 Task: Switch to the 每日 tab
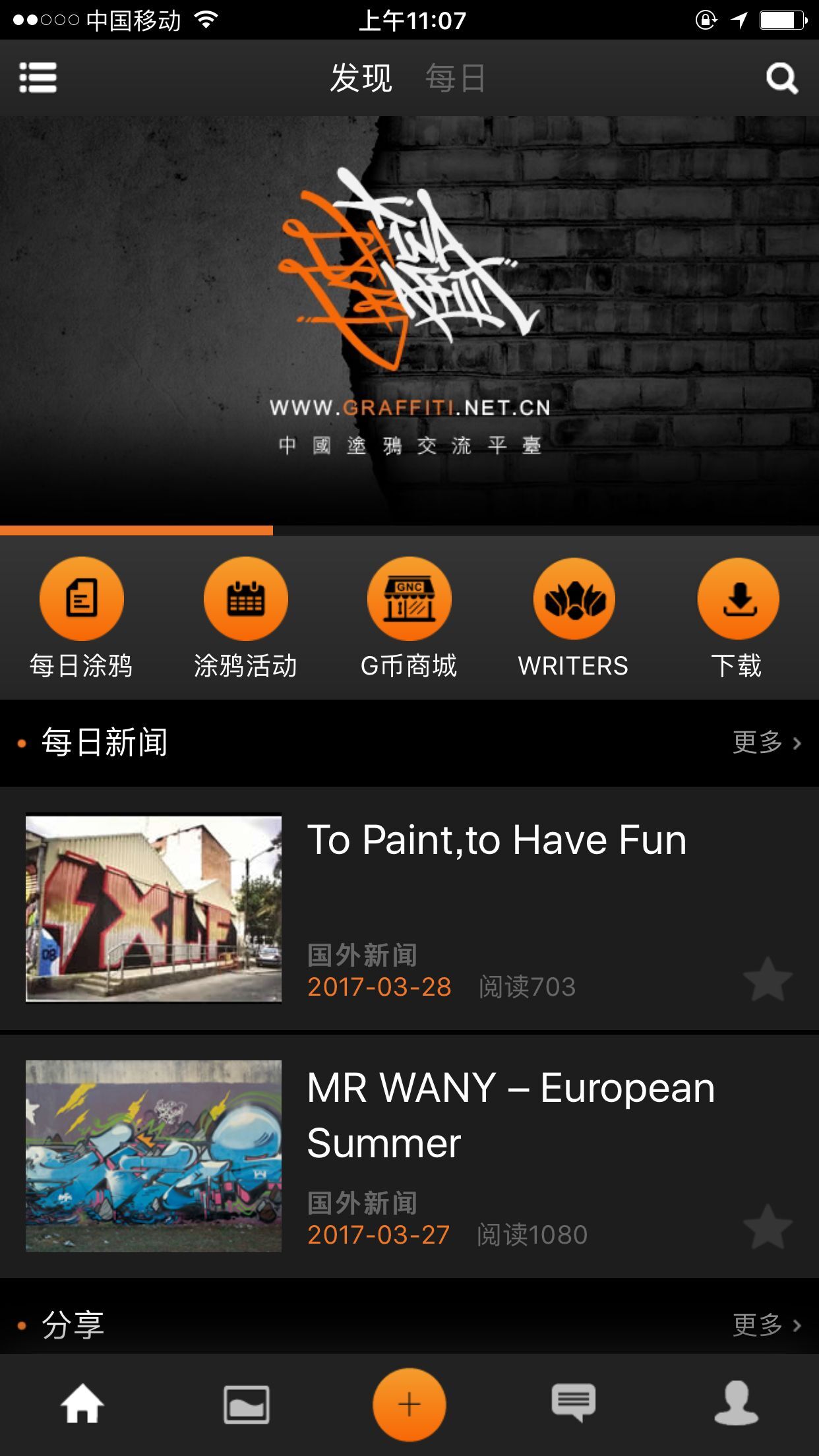pyautogui.click(x=455, y=78)
